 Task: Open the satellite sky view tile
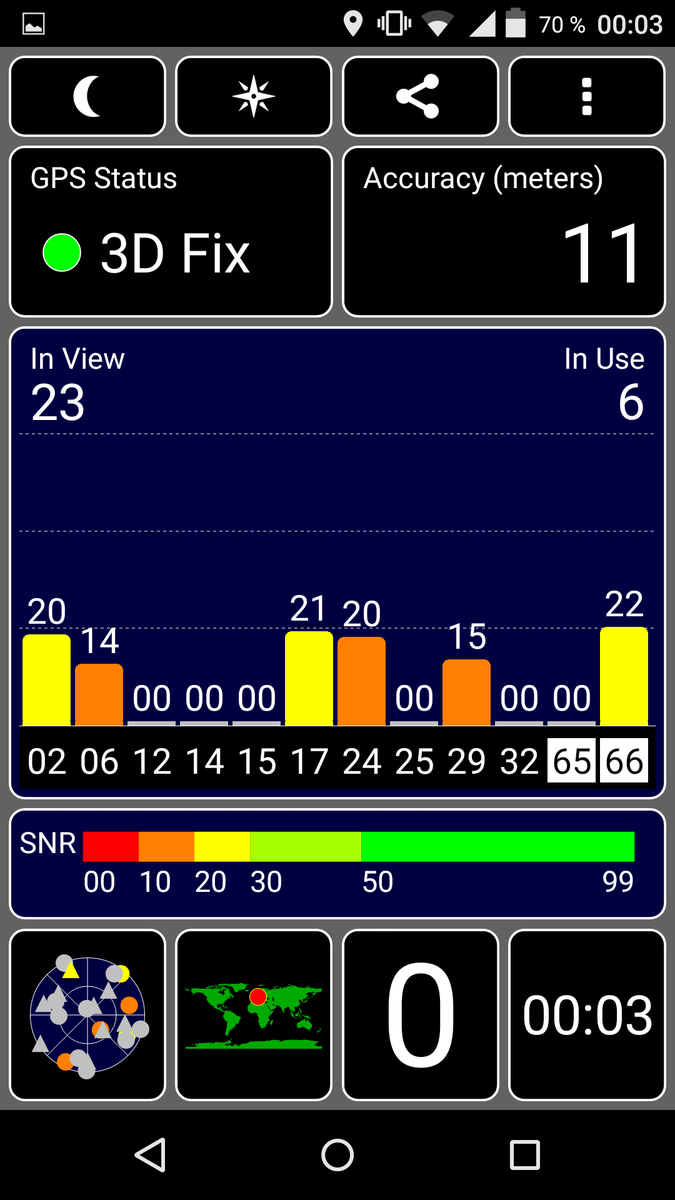click(87, 1015)
